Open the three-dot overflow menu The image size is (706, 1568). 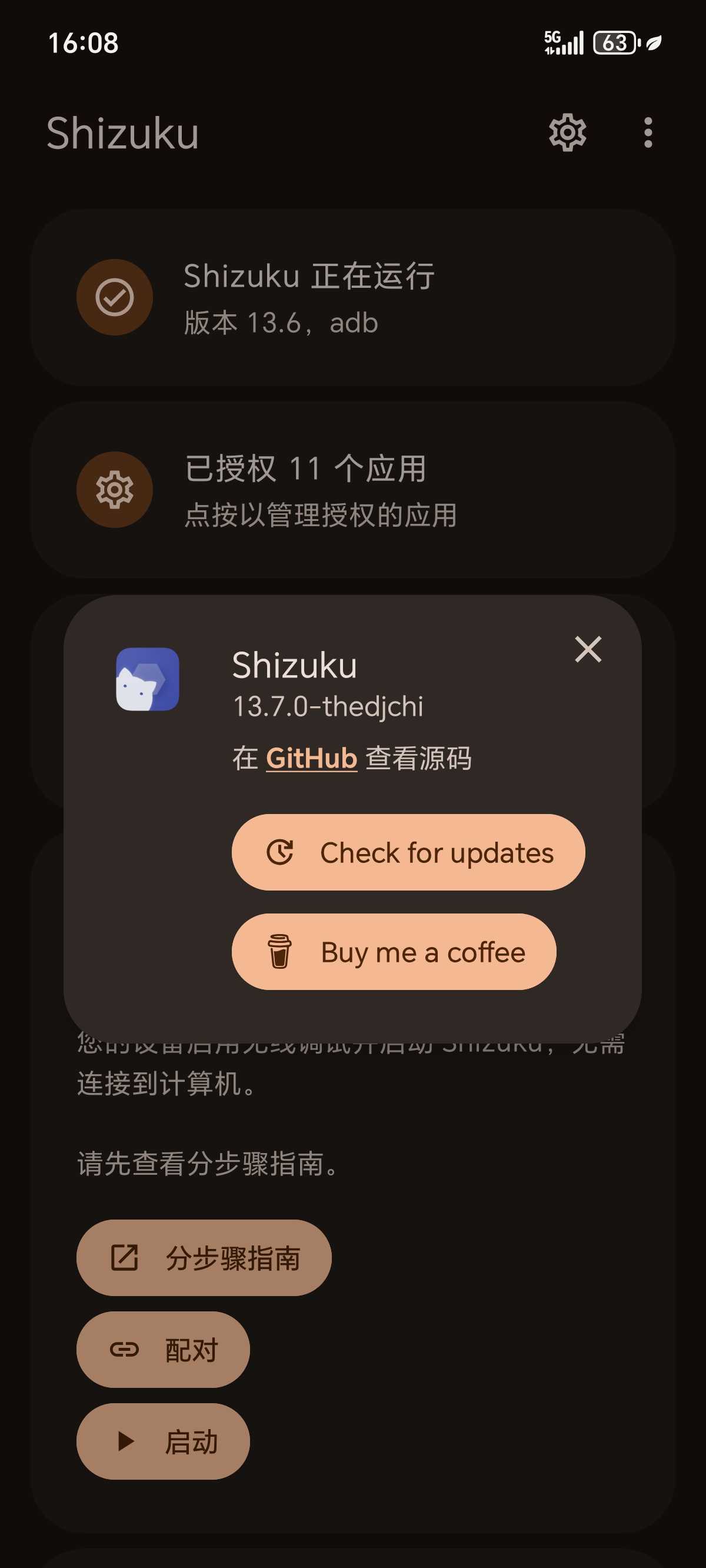click(648, 132)
